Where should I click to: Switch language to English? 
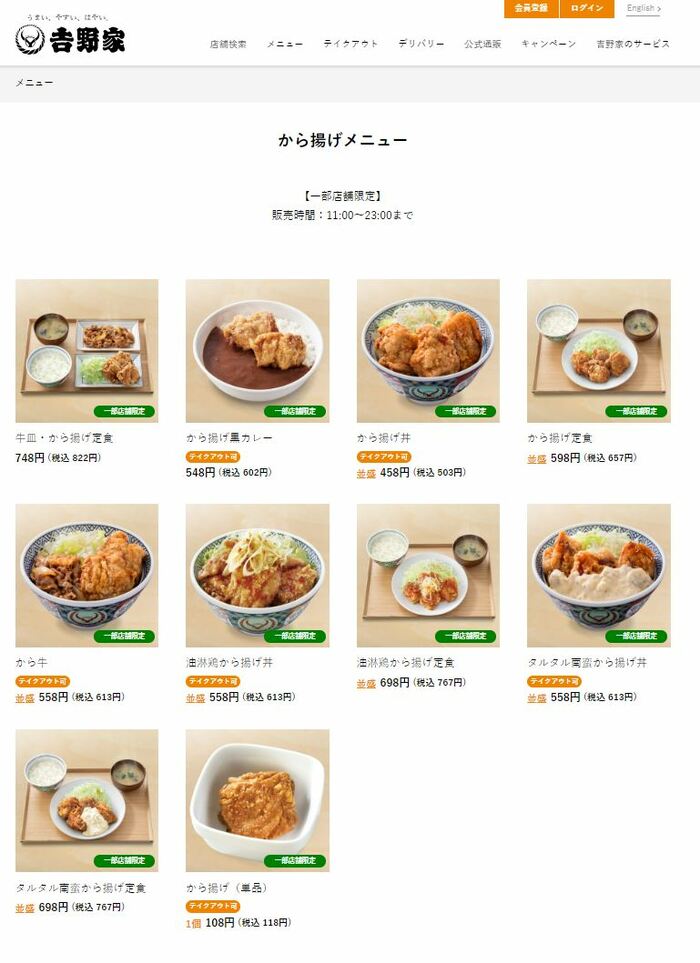643,8
